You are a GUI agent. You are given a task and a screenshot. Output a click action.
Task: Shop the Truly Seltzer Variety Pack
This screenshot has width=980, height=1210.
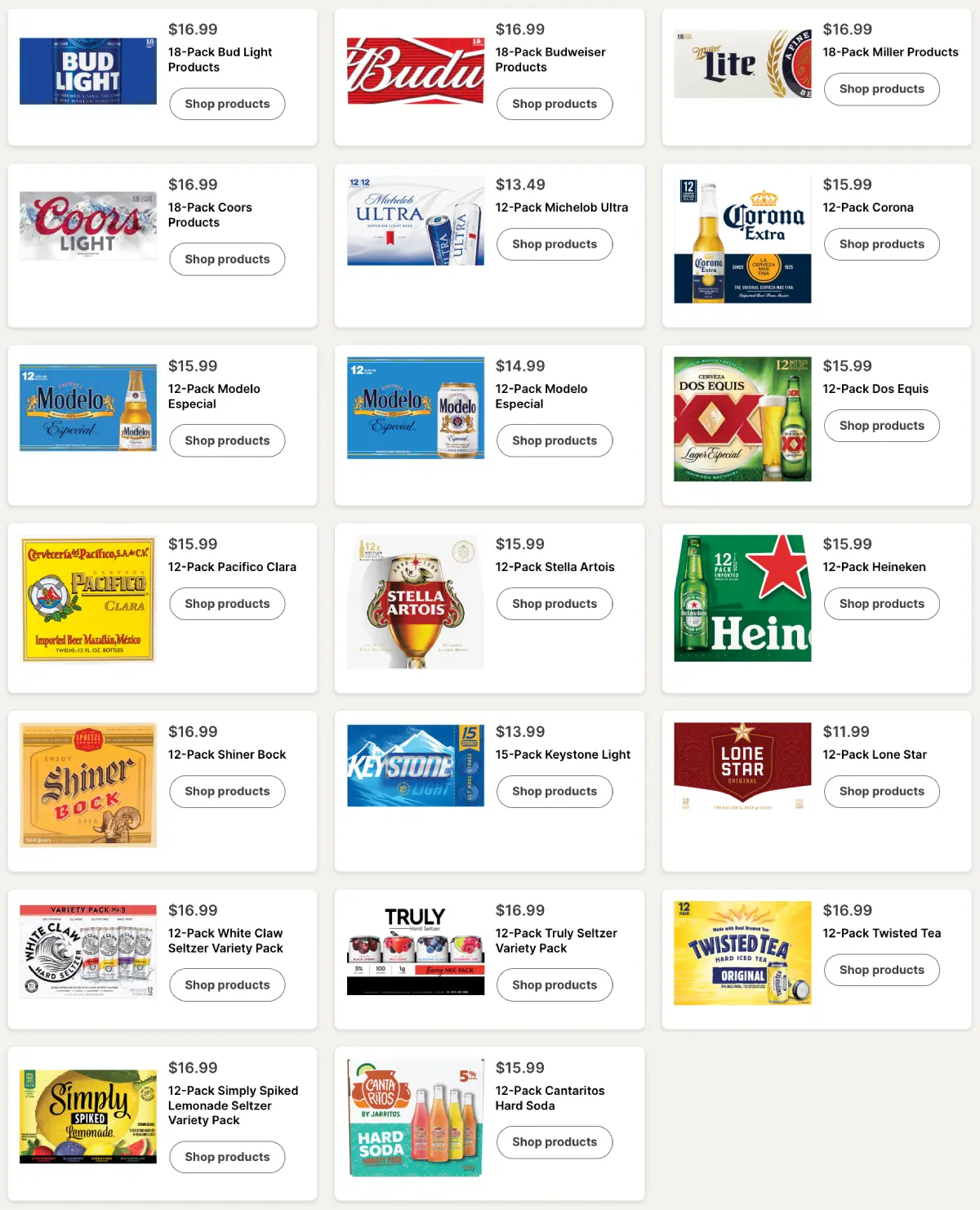click(x=554, y=985)
